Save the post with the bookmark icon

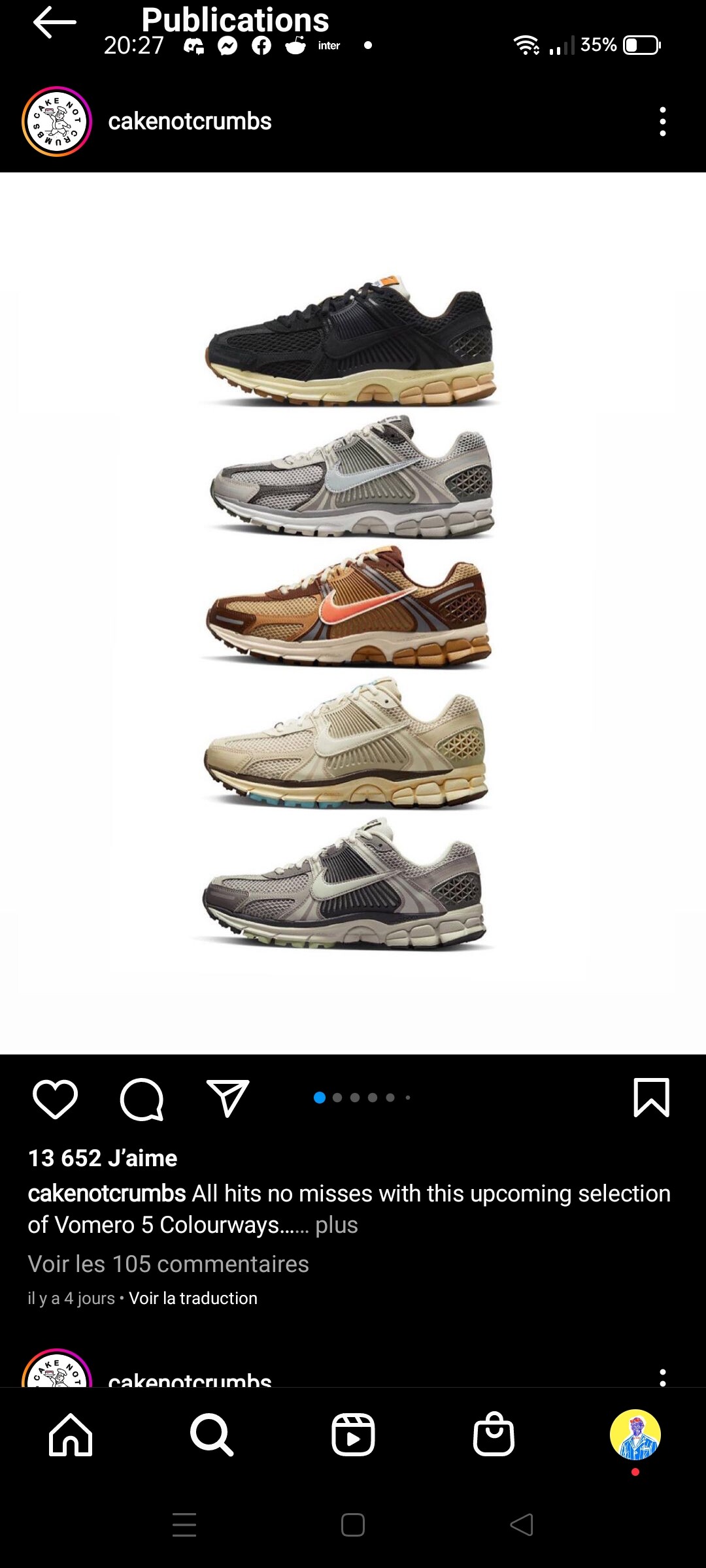(651, 1098)
